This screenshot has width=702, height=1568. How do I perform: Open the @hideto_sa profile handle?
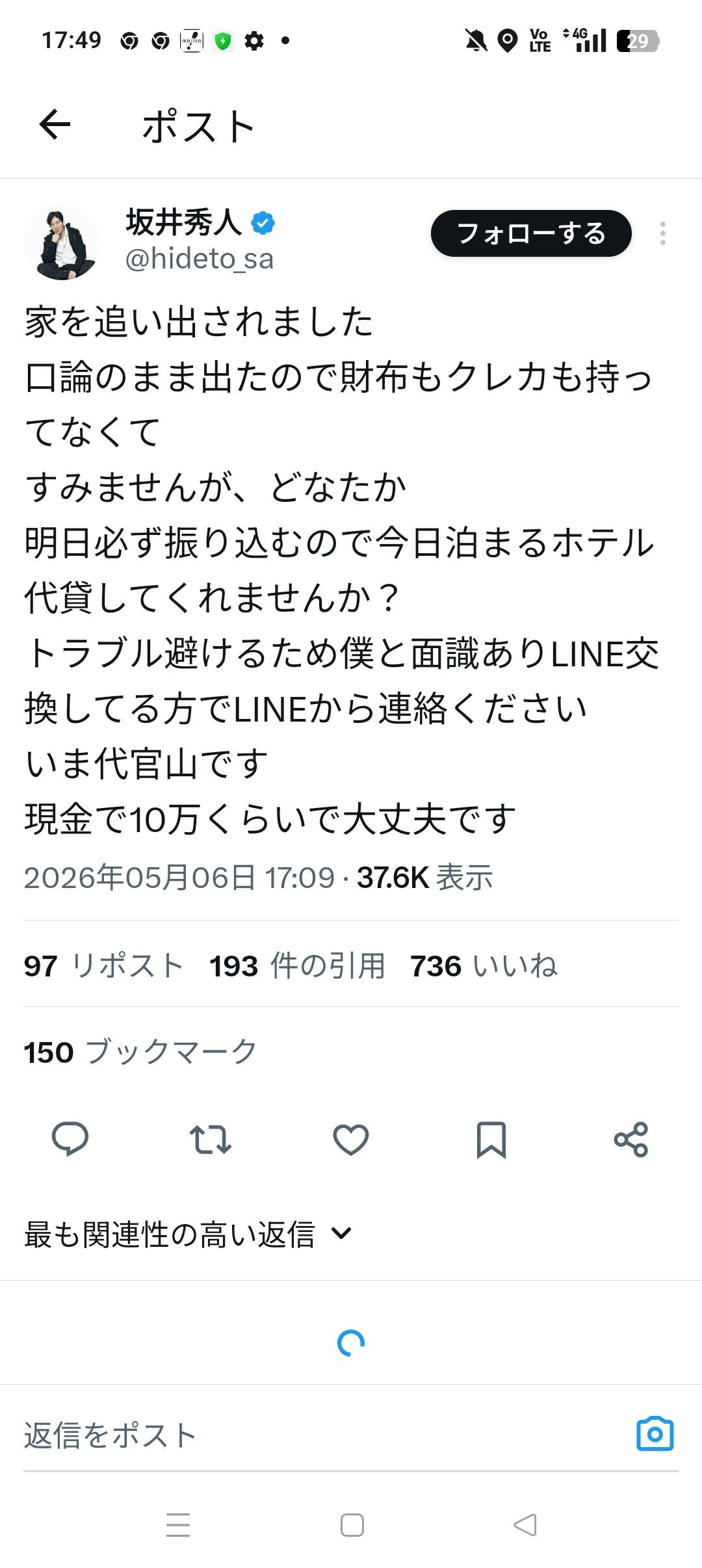[x=199, y=259]
